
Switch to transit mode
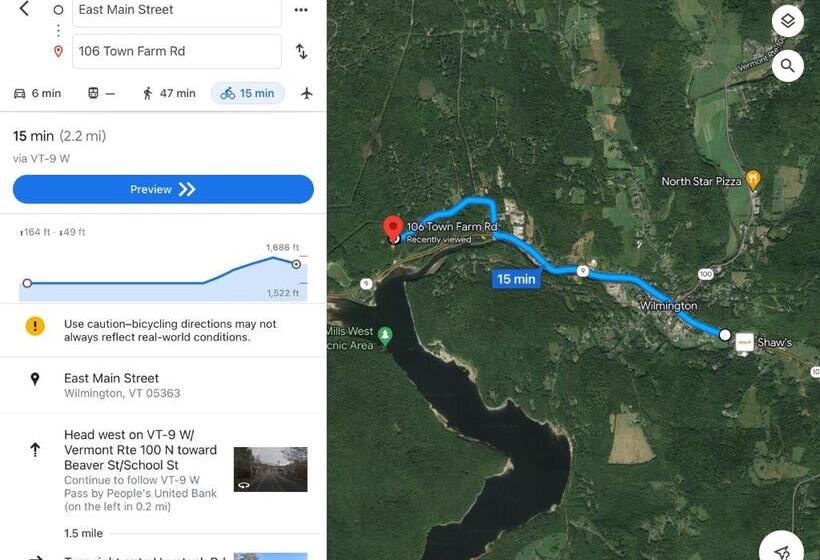click(x=101, y=93)
